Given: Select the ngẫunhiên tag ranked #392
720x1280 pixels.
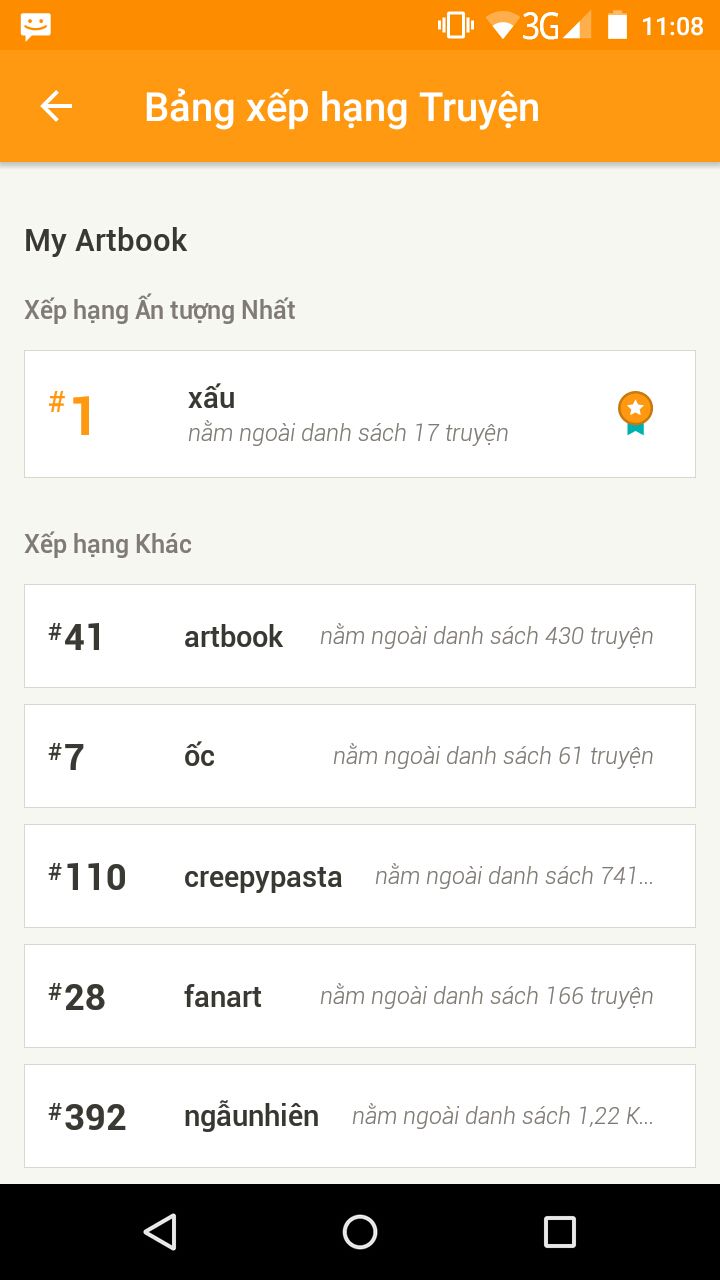Looking at the screenshot, I should pos(360,1116).
